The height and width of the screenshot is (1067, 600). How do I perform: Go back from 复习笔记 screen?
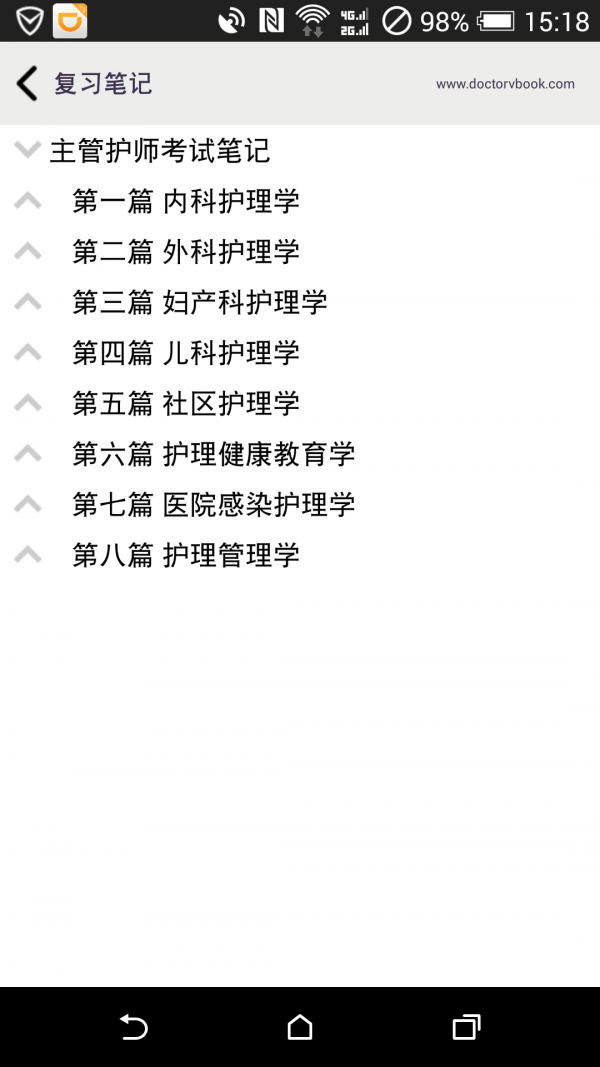28,84
